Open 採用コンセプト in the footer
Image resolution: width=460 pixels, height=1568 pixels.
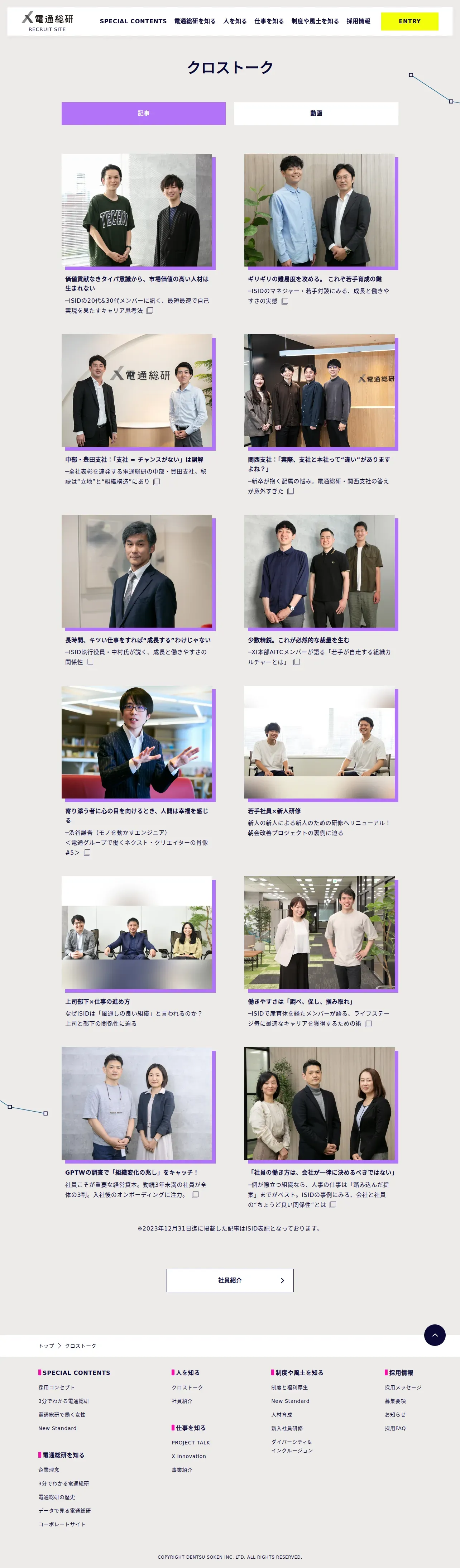(57, 1387)
